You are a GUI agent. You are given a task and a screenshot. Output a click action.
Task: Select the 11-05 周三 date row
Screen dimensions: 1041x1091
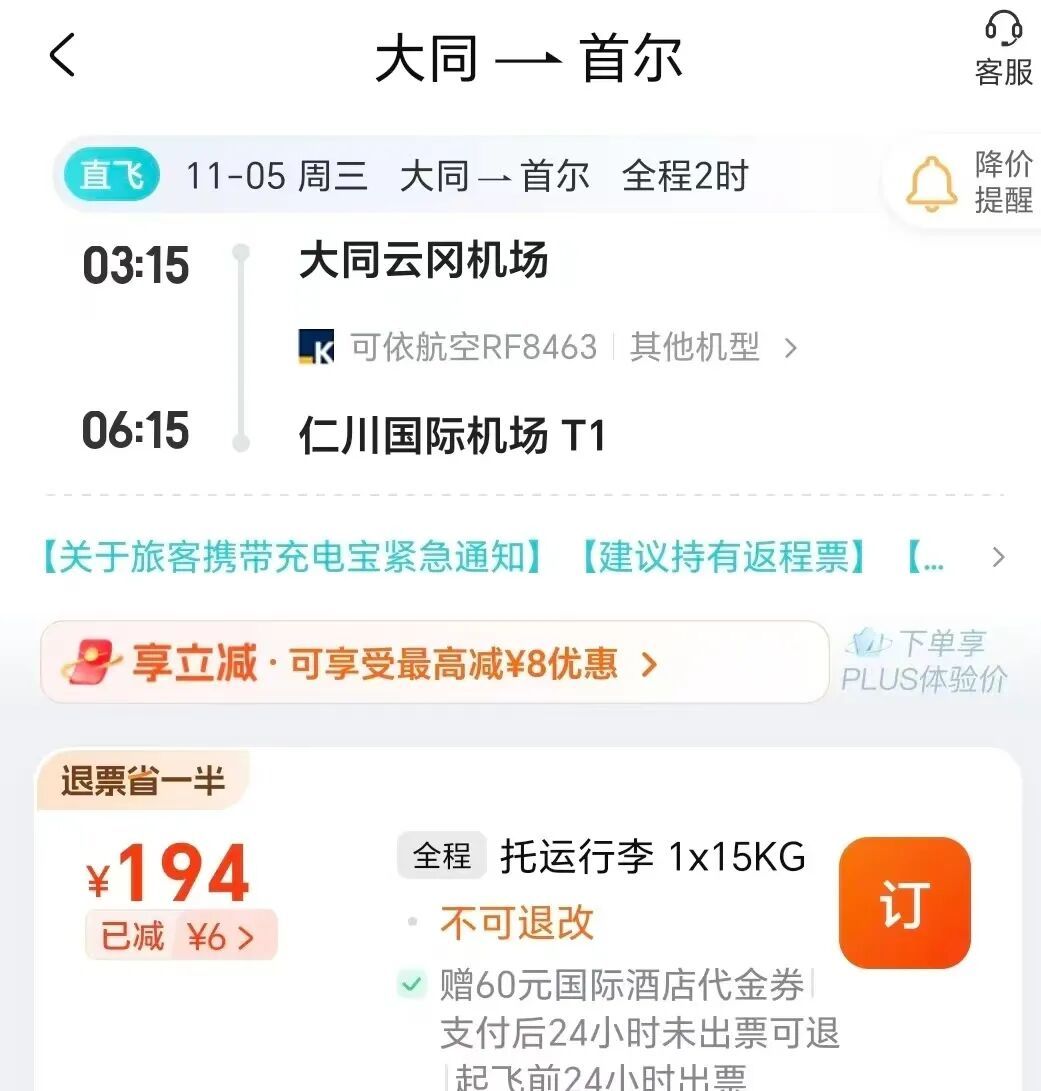coord(278,175)
